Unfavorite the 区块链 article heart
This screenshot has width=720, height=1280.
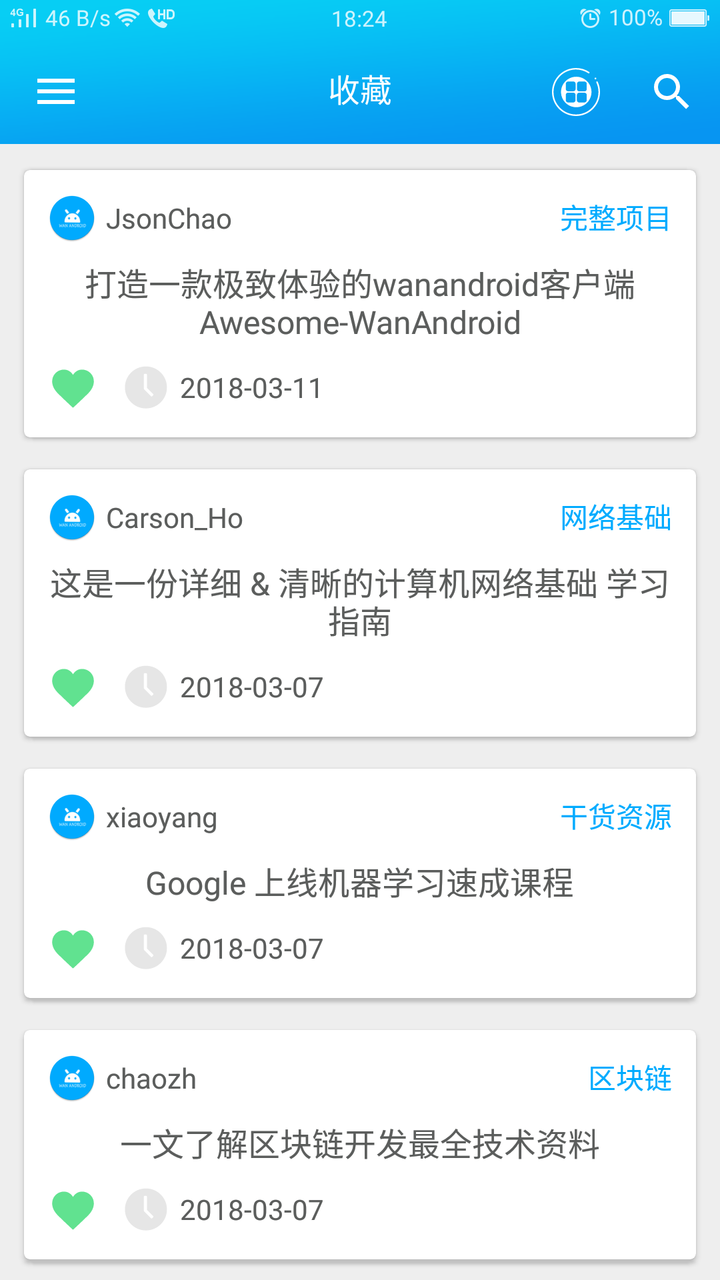click(72, 1210)
